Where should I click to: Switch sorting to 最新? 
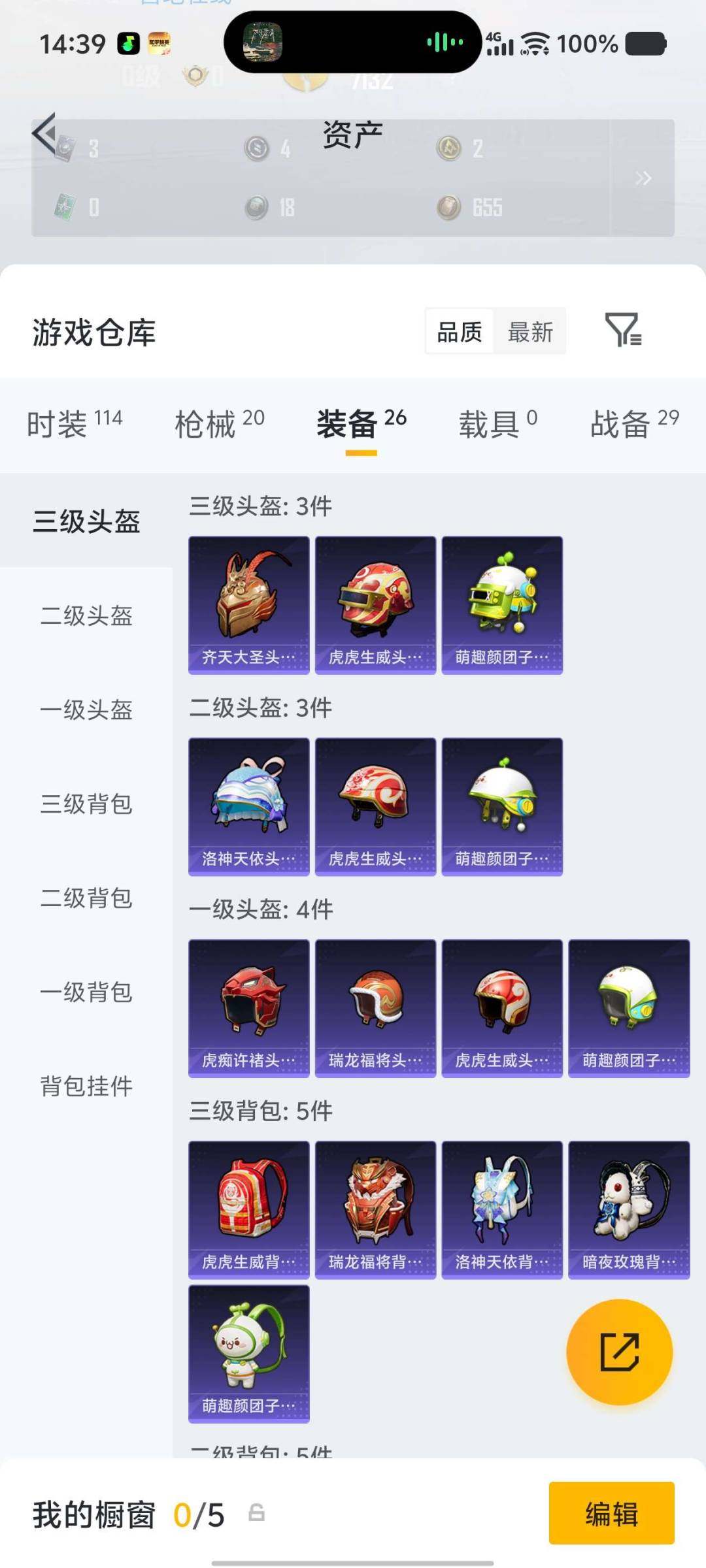(531, 331)
